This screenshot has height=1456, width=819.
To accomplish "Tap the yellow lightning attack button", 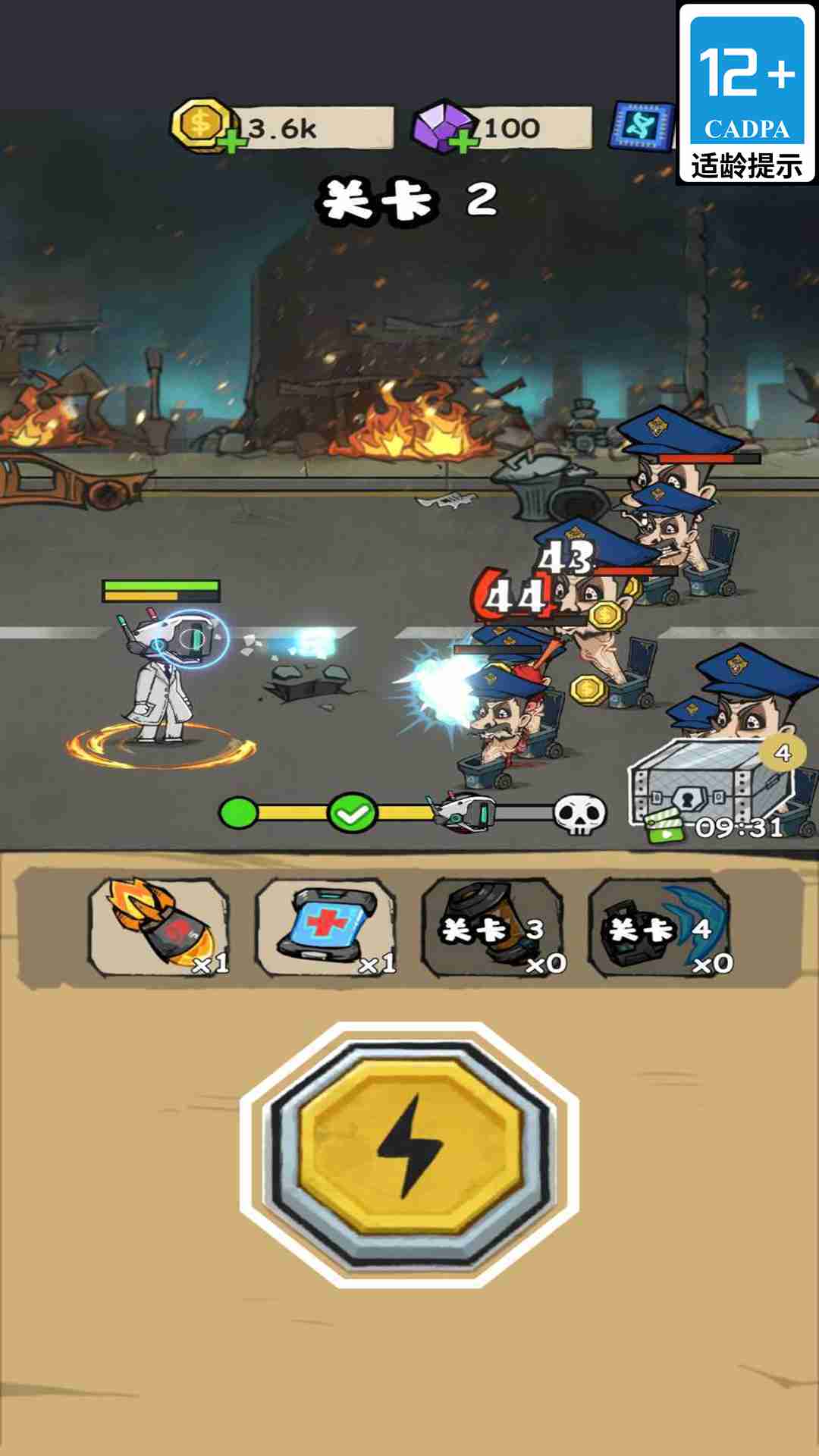I will (409, 1154).
